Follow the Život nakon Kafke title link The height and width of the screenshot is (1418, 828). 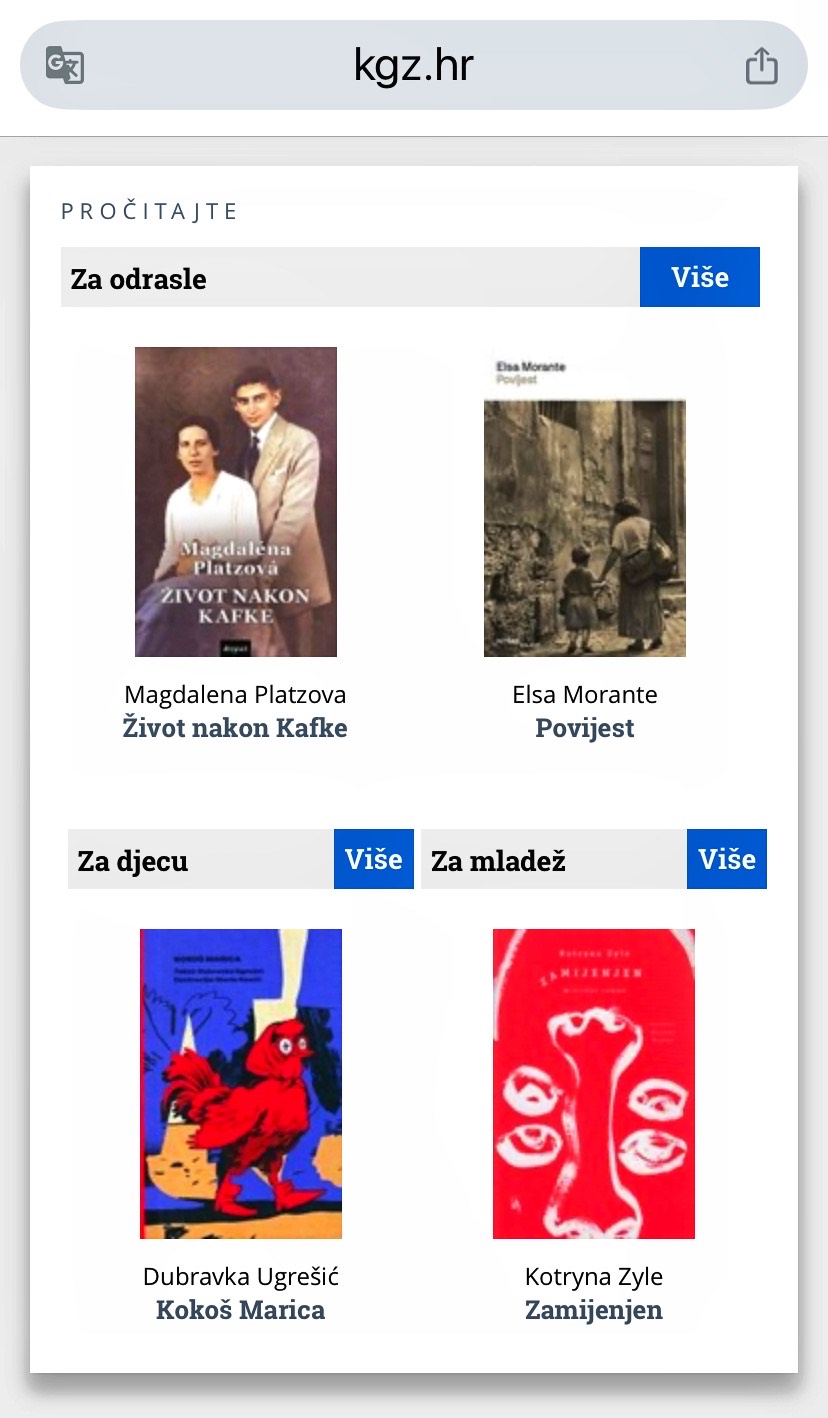click(235, 728)
